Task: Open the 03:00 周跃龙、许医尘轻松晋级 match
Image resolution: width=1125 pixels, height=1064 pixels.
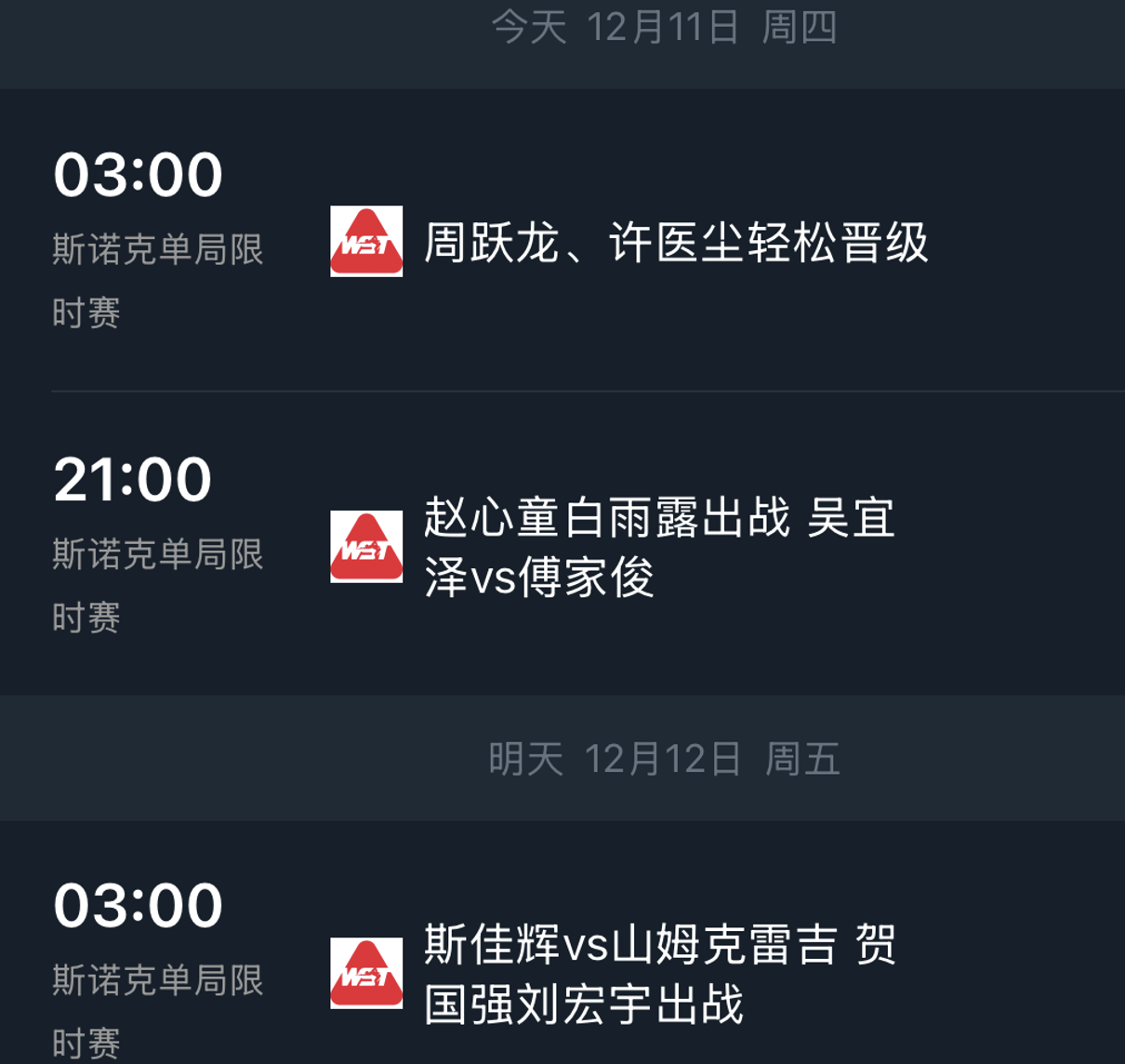Action: [x=675, y=243]
